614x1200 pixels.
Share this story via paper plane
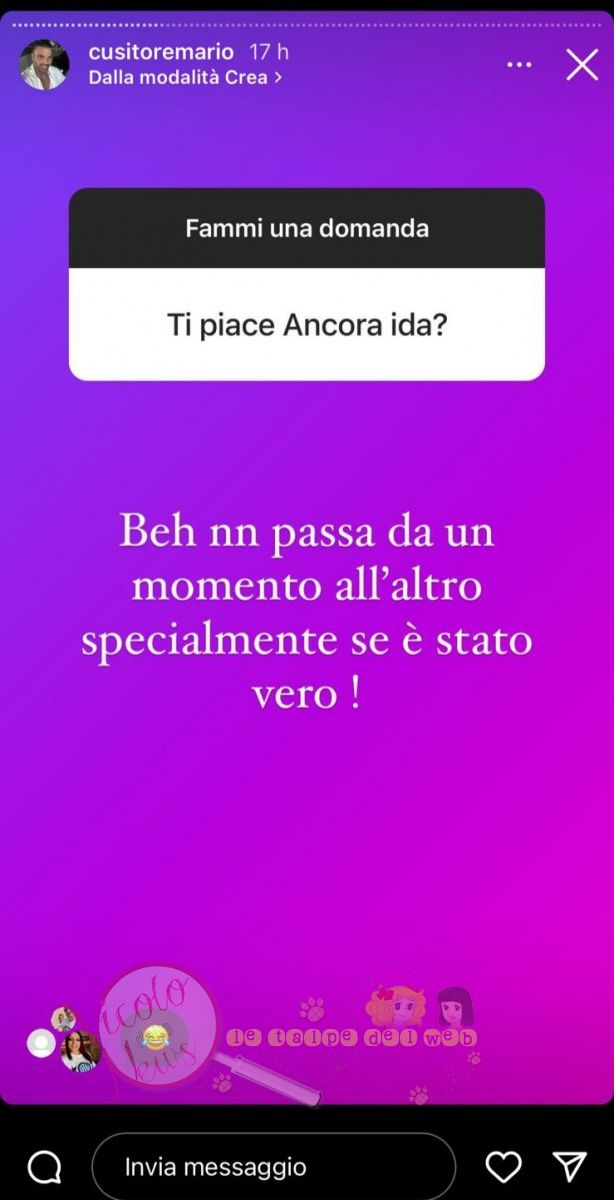[569, 1166]
